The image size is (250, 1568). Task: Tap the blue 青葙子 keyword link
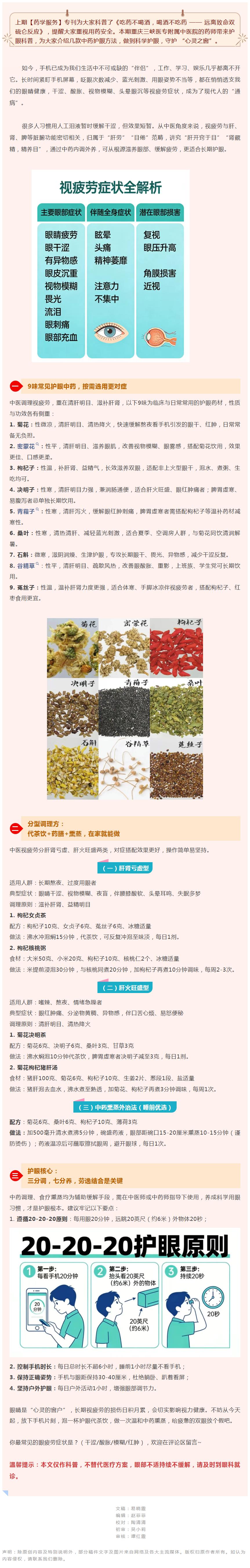coord(26,511)
